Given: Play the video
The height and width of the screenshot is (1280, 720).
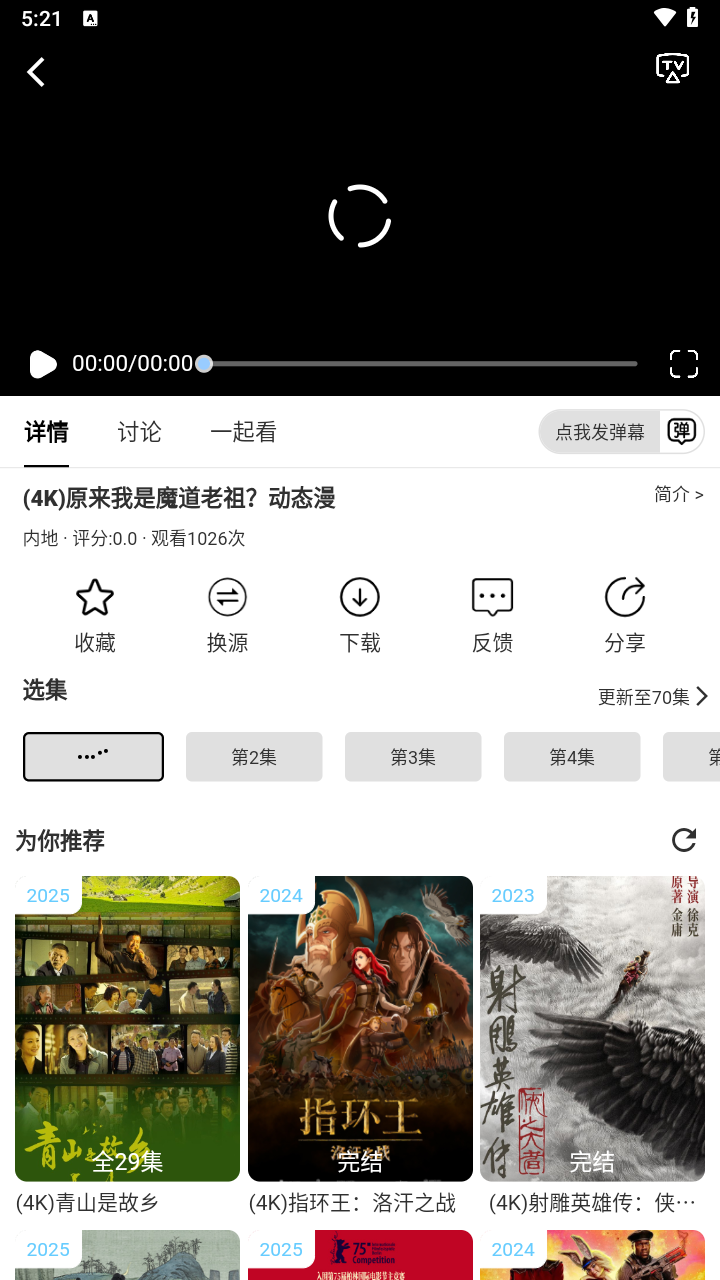Looking at the screenshot, I should [x=42, y=364].
